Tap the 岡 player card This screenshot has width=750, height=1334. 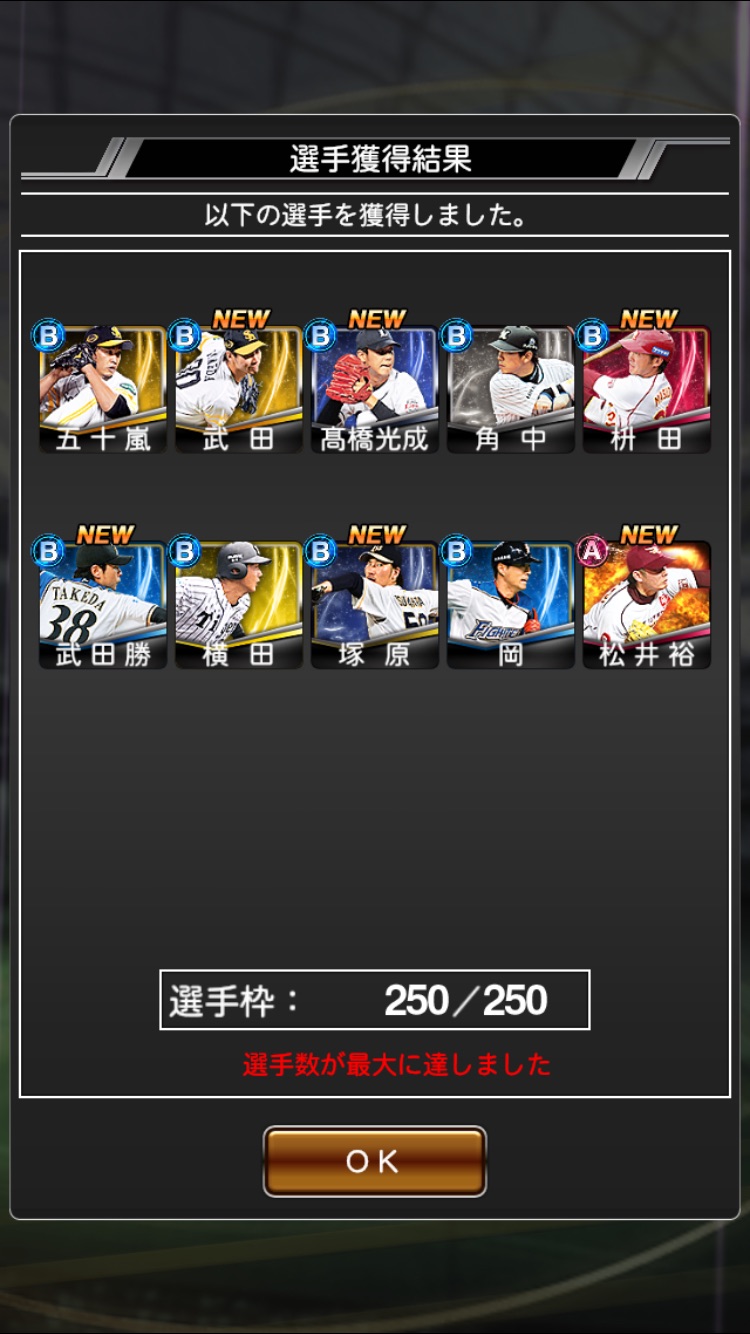pyautogui.click(x=510, y=605)
